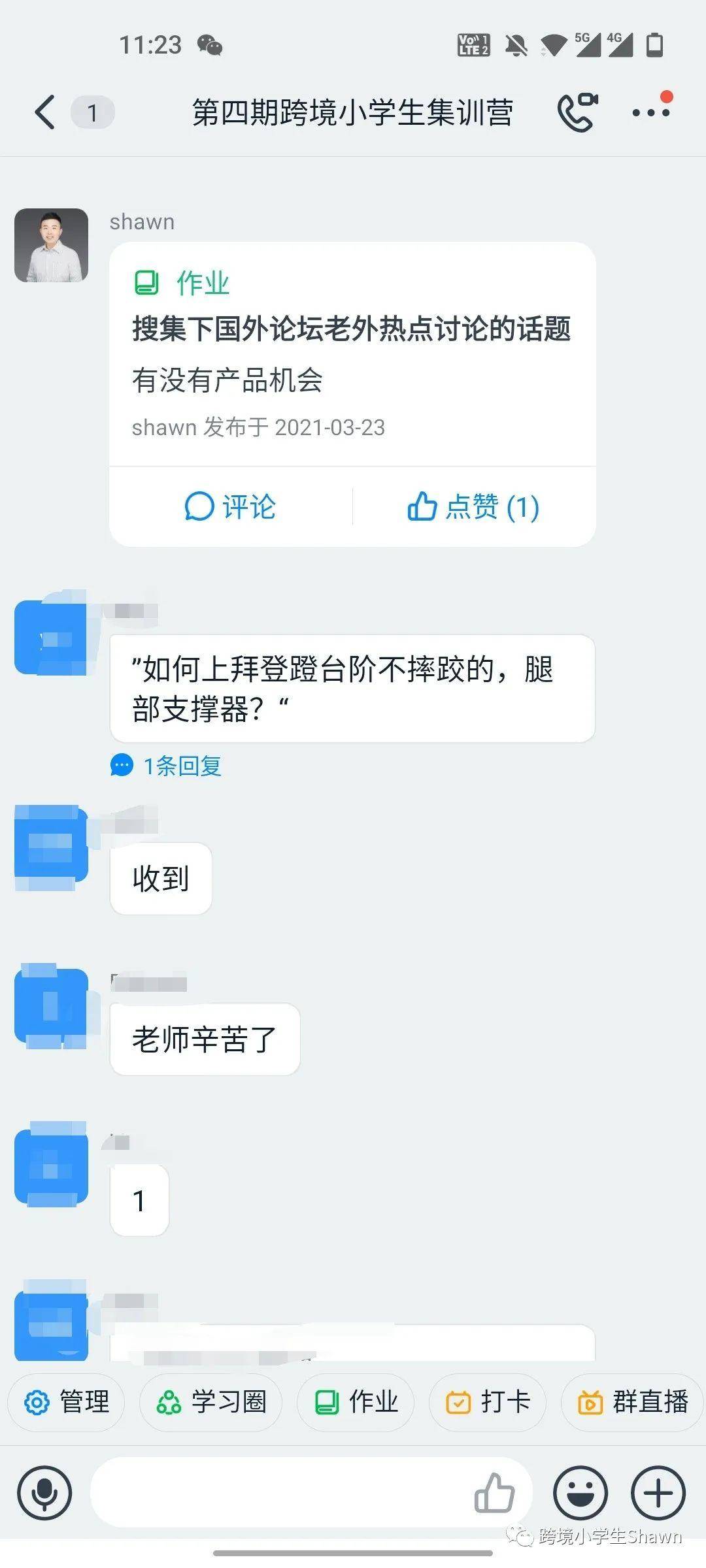View the 1条回复 reply thread
The height and width of the screenshot is (1568, 706).
point(167,766)
